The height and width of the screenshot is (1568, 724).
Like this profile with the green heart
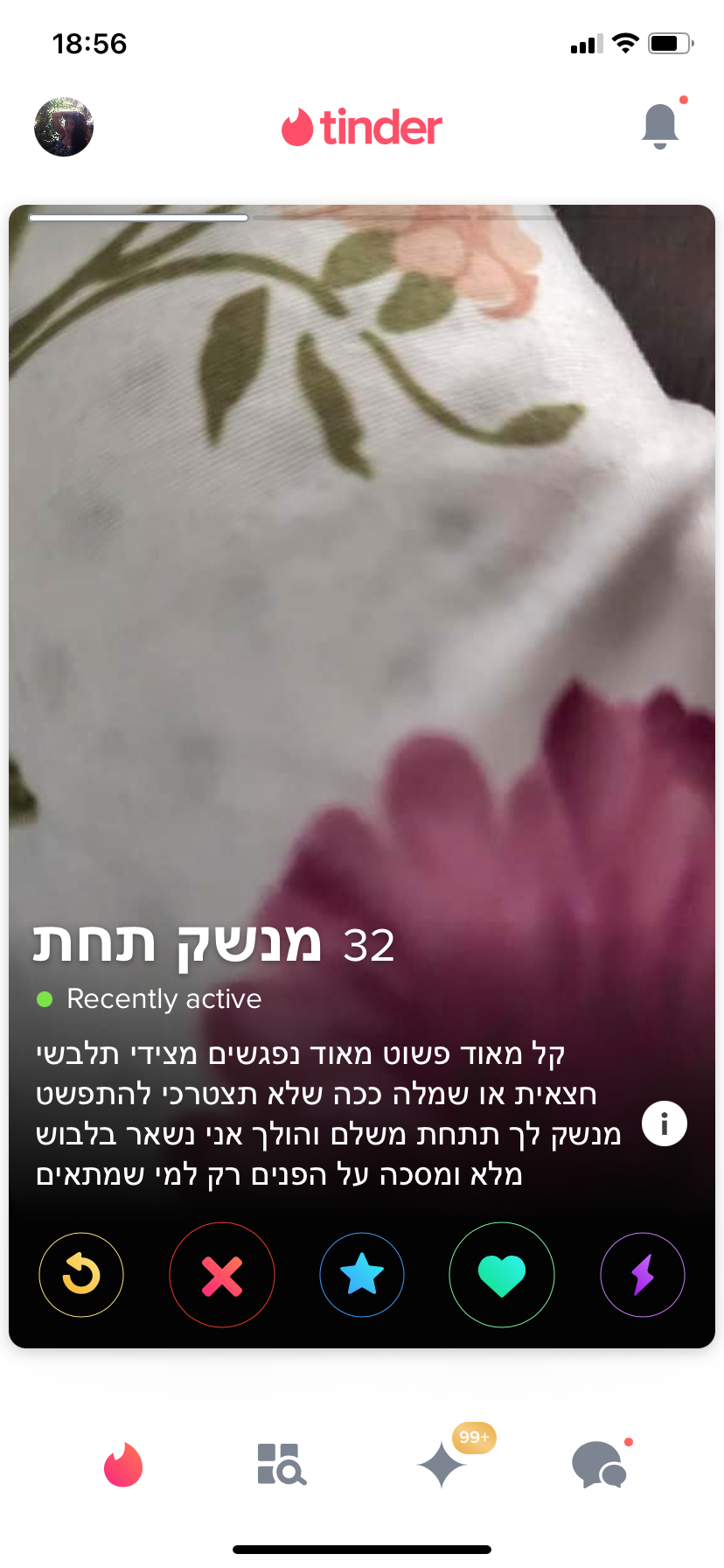502,1275
